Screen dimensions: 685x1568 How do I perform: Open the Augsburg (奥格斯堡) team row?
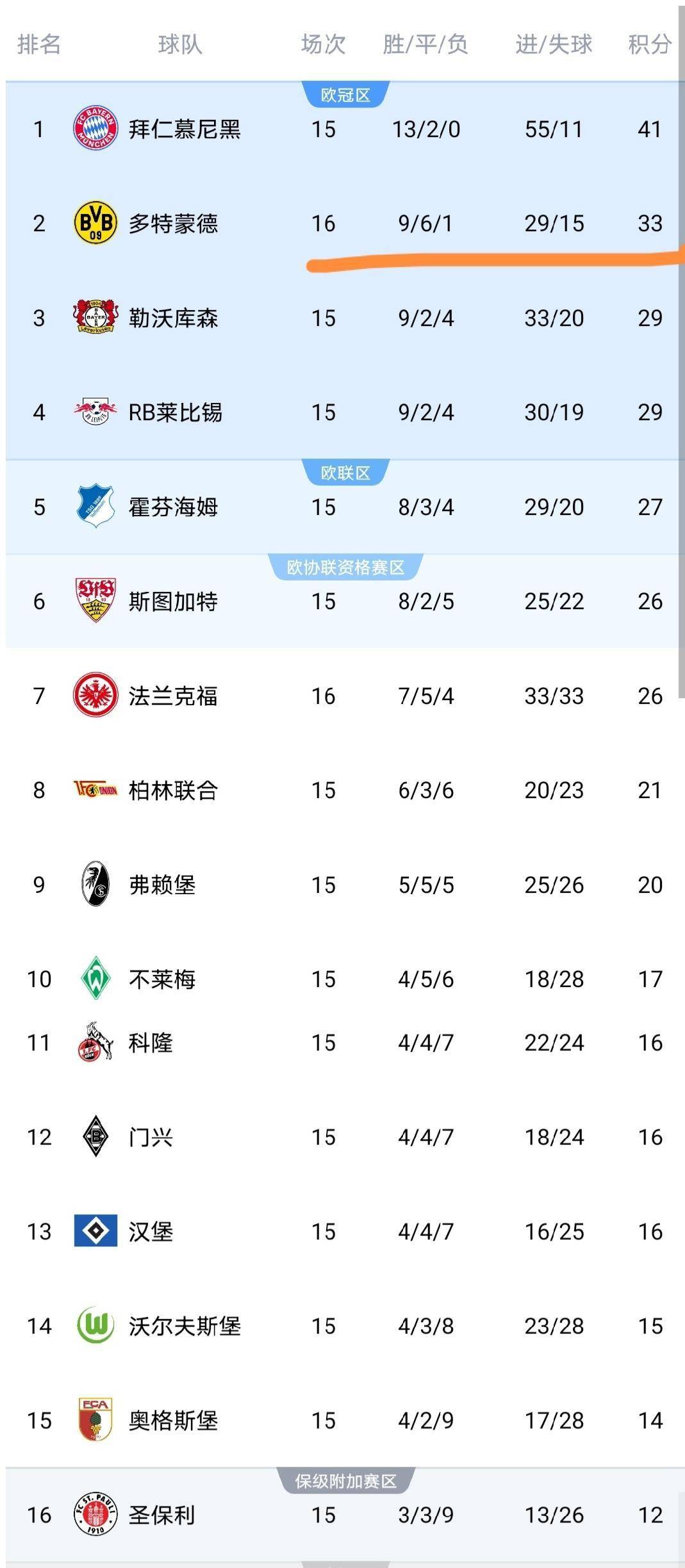coord(173,1421)
